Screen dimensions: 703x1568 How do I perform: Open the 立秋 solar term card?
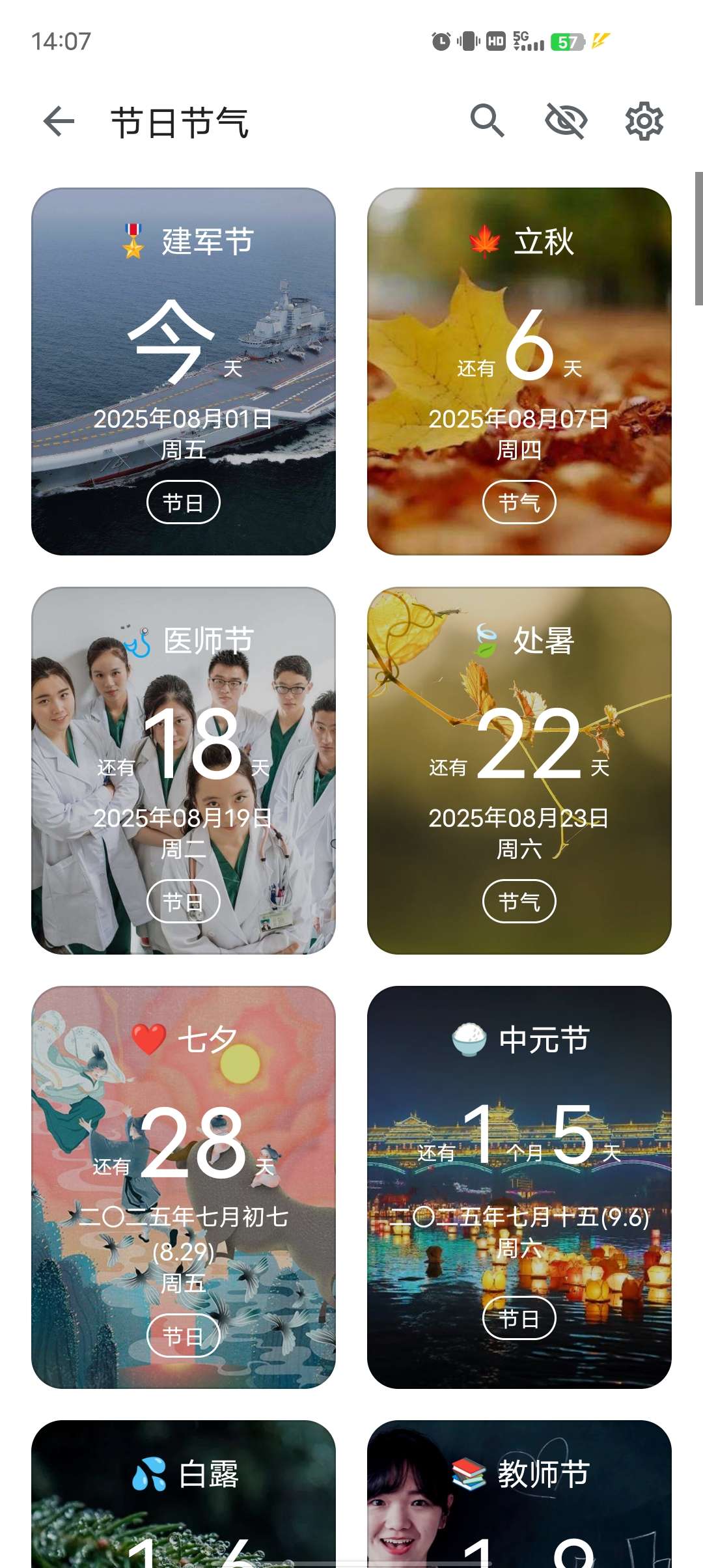click(519, 371)
